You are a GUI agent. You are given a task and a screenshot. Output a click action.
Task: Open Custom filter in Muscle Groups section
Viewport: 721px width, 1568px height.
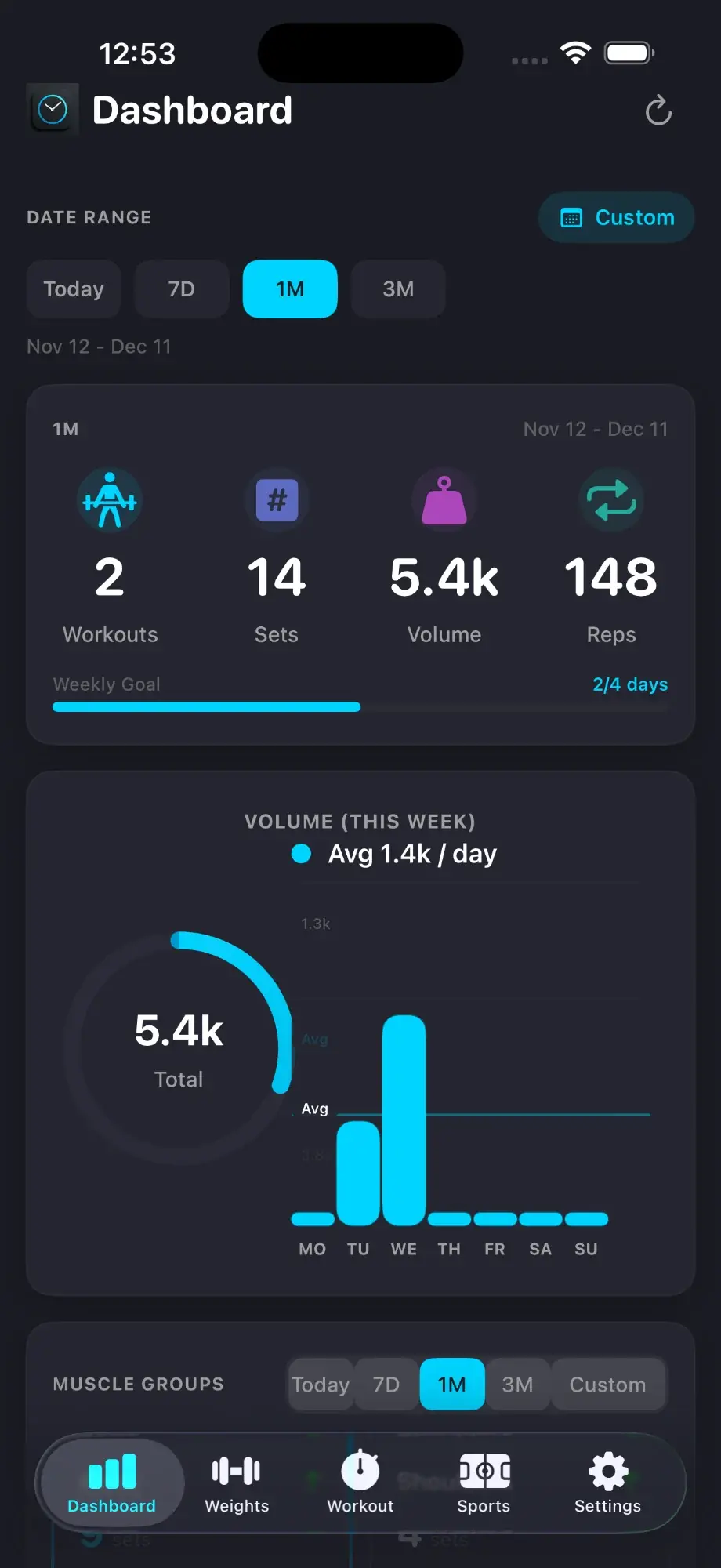[608, 1385]
